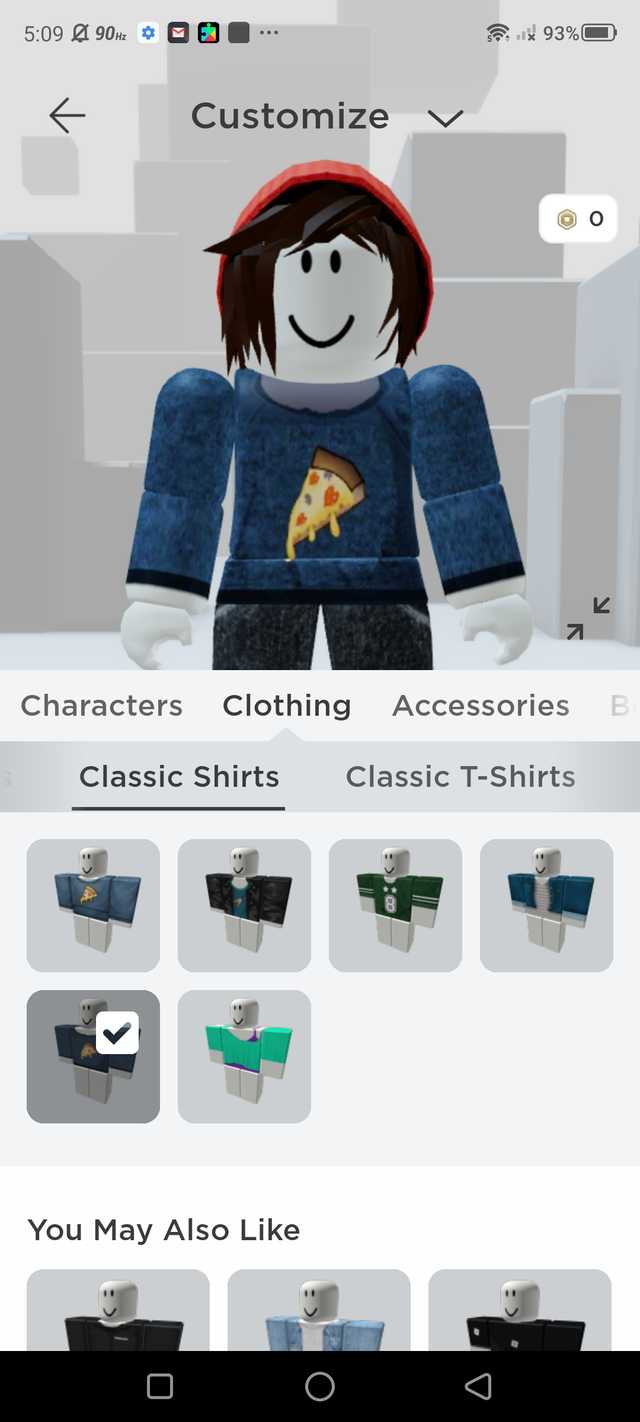Equip the teal and purple shirt

click(x=244, y=1056)
